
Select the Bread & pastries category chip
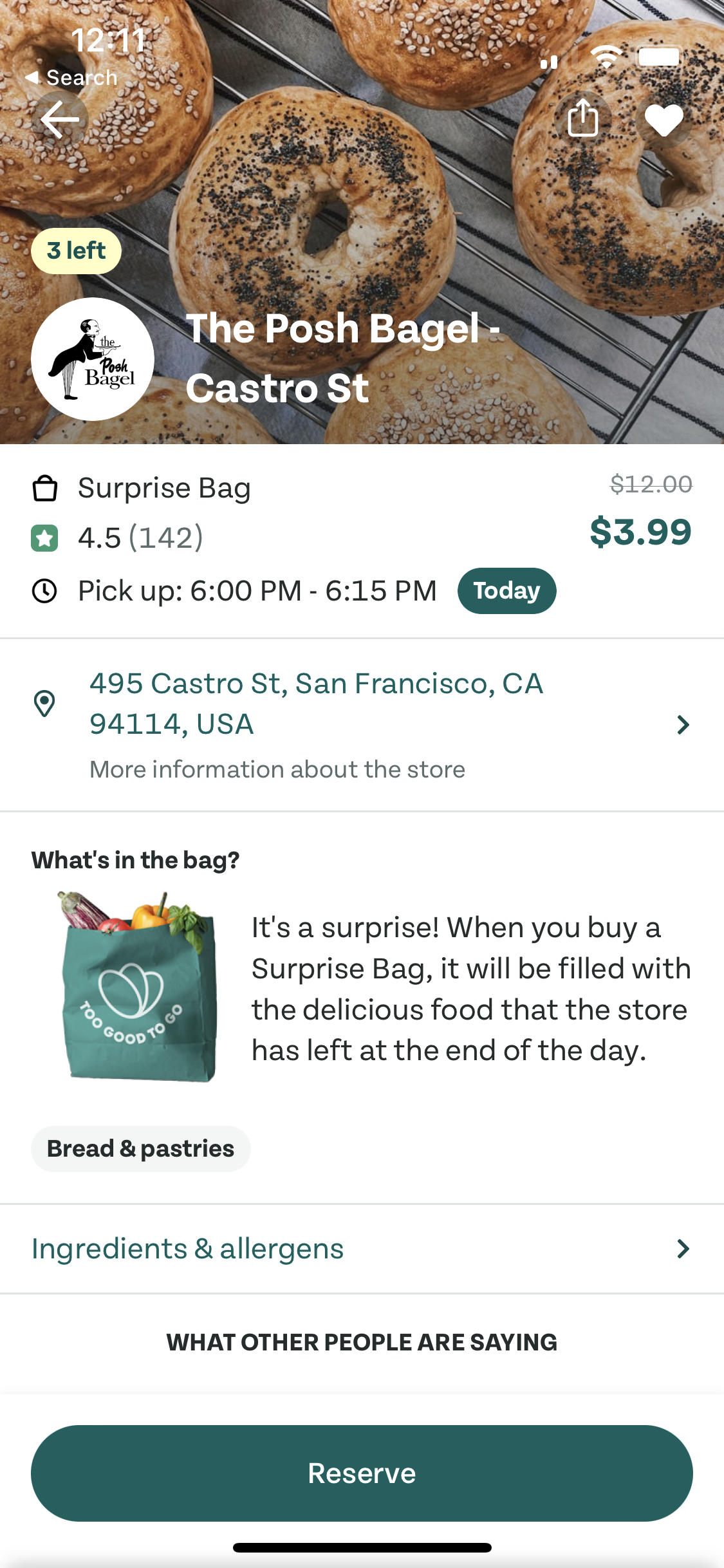tap(140, 1148)
